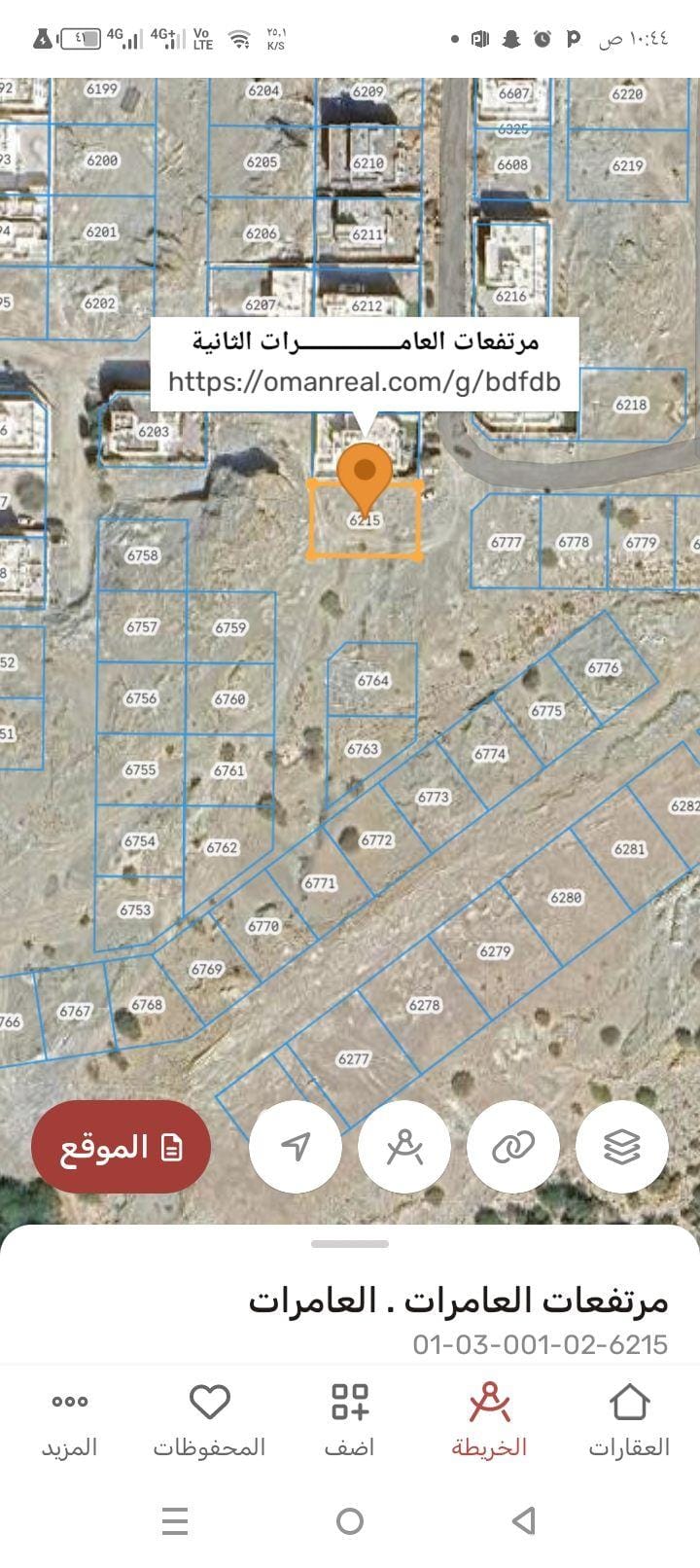Image resolution: width=700 pixels, height=1568 pixels.
Task: Tap the اضف grid-plus icon
Action: coord(350,1404)
